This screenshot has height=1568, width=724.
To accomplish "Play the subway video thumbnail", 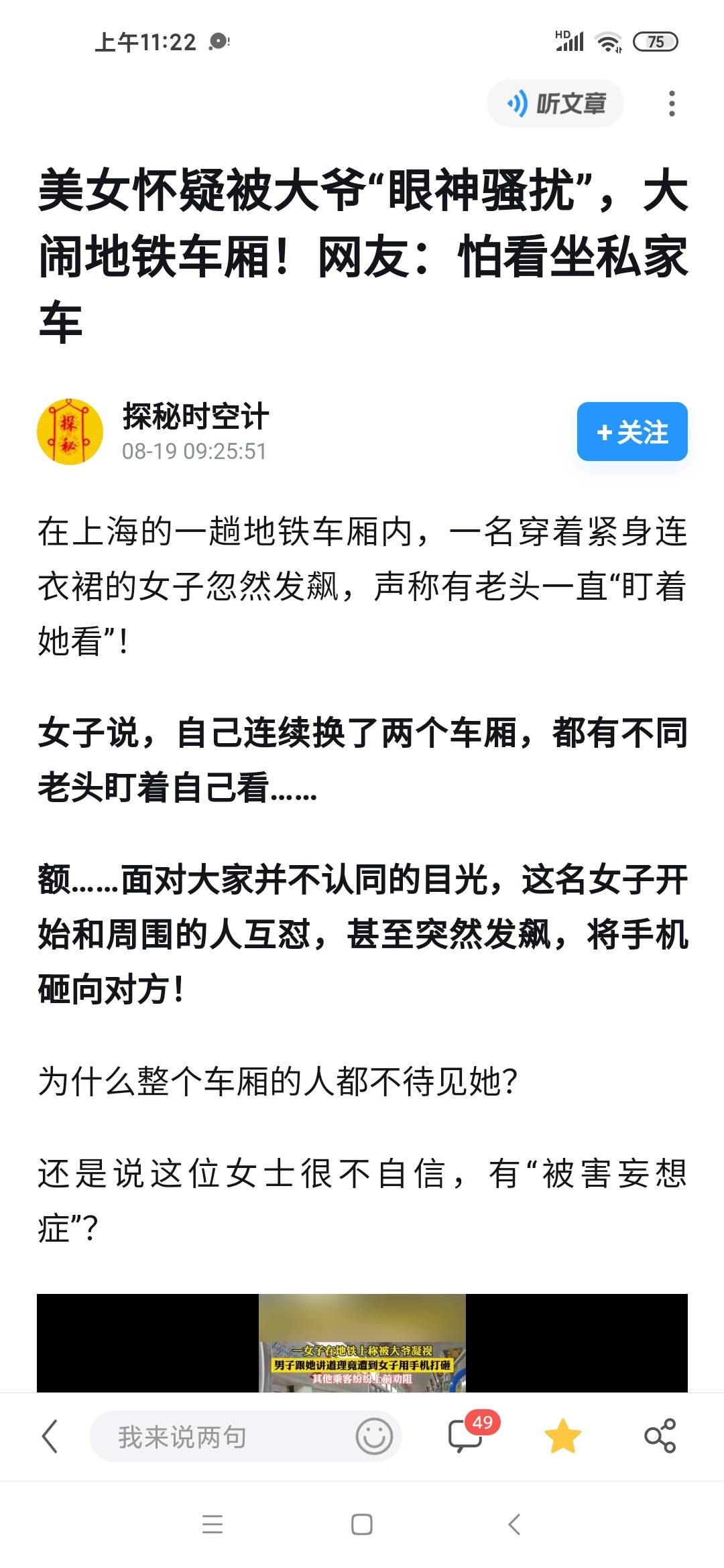I will [362, 1343].
